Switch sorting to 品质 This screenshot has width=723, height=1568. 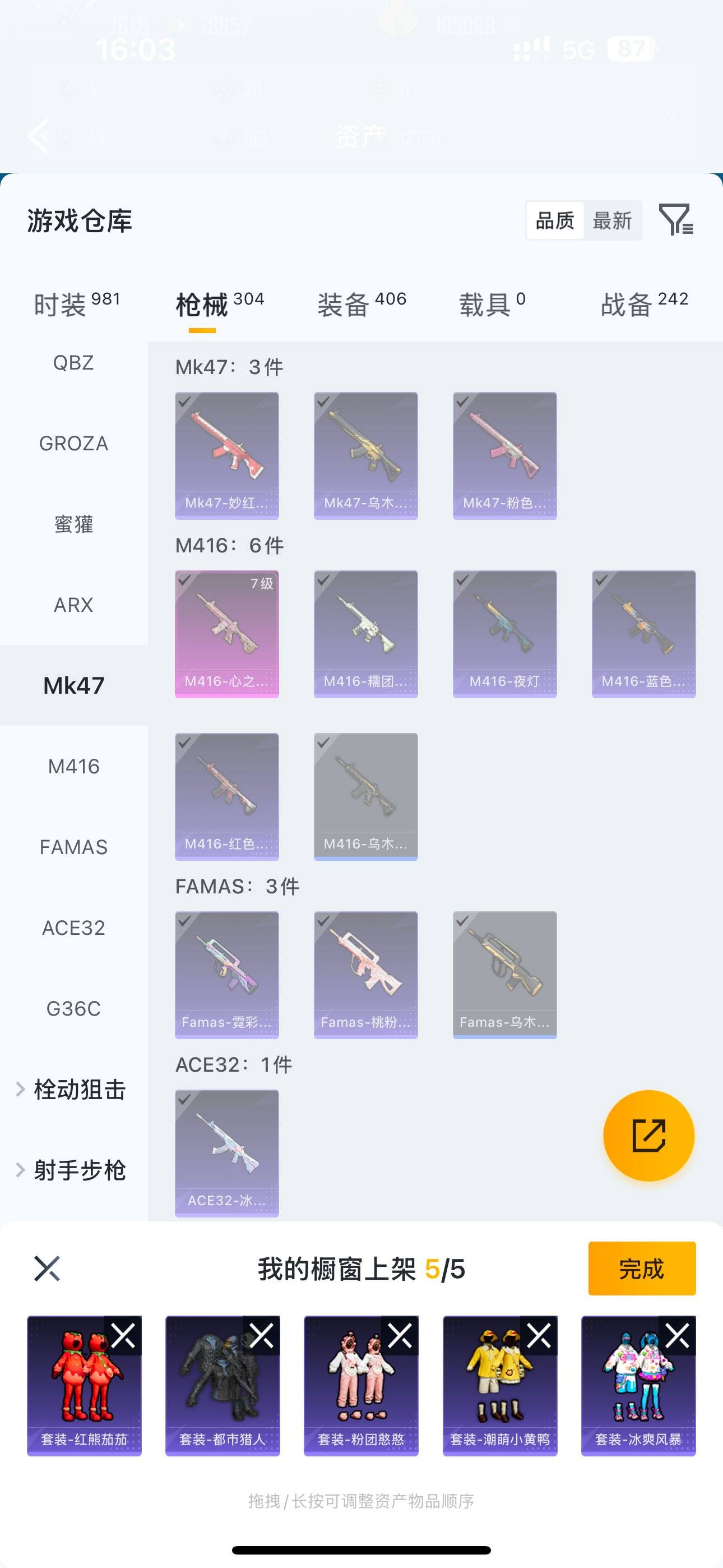pos(554,220)
